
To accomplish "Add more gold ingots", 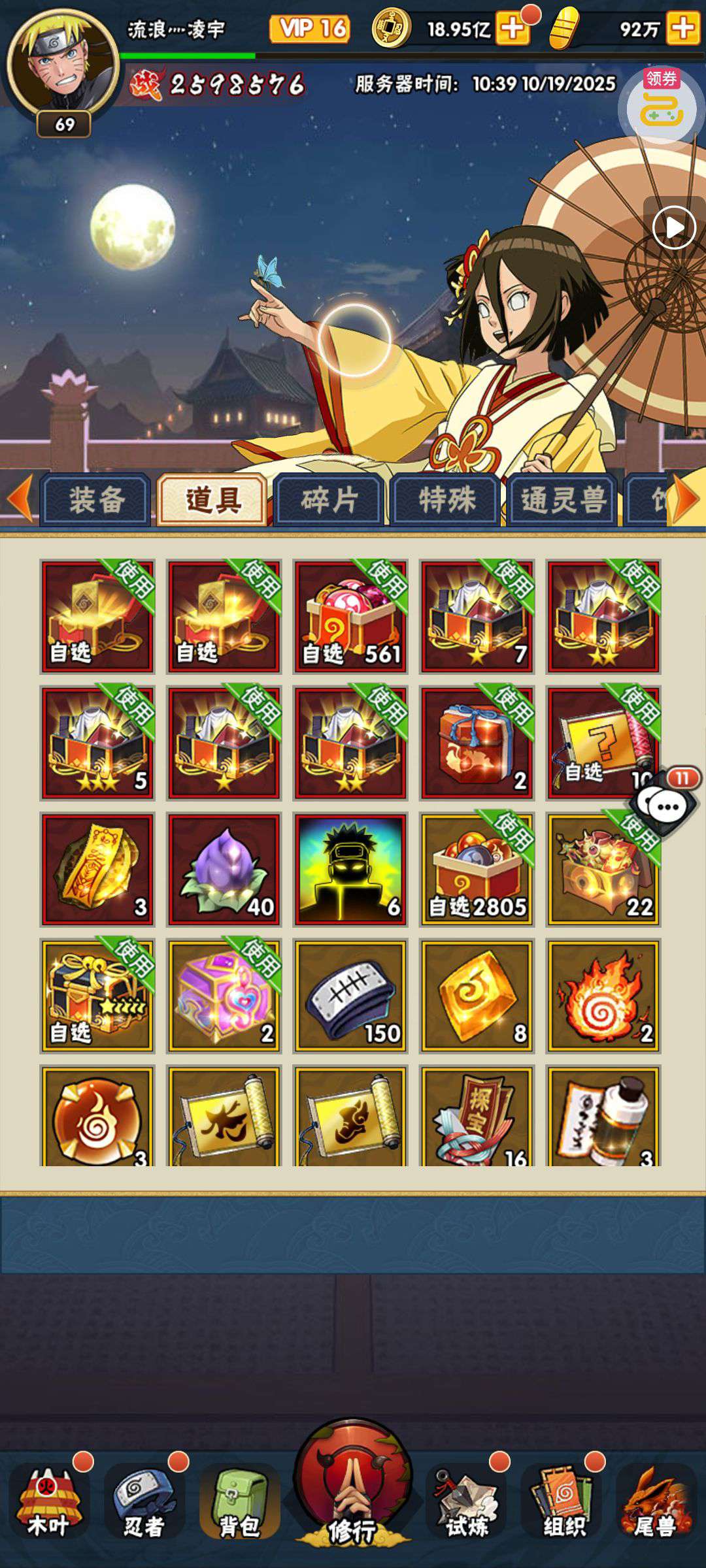I will click(682, 29).
